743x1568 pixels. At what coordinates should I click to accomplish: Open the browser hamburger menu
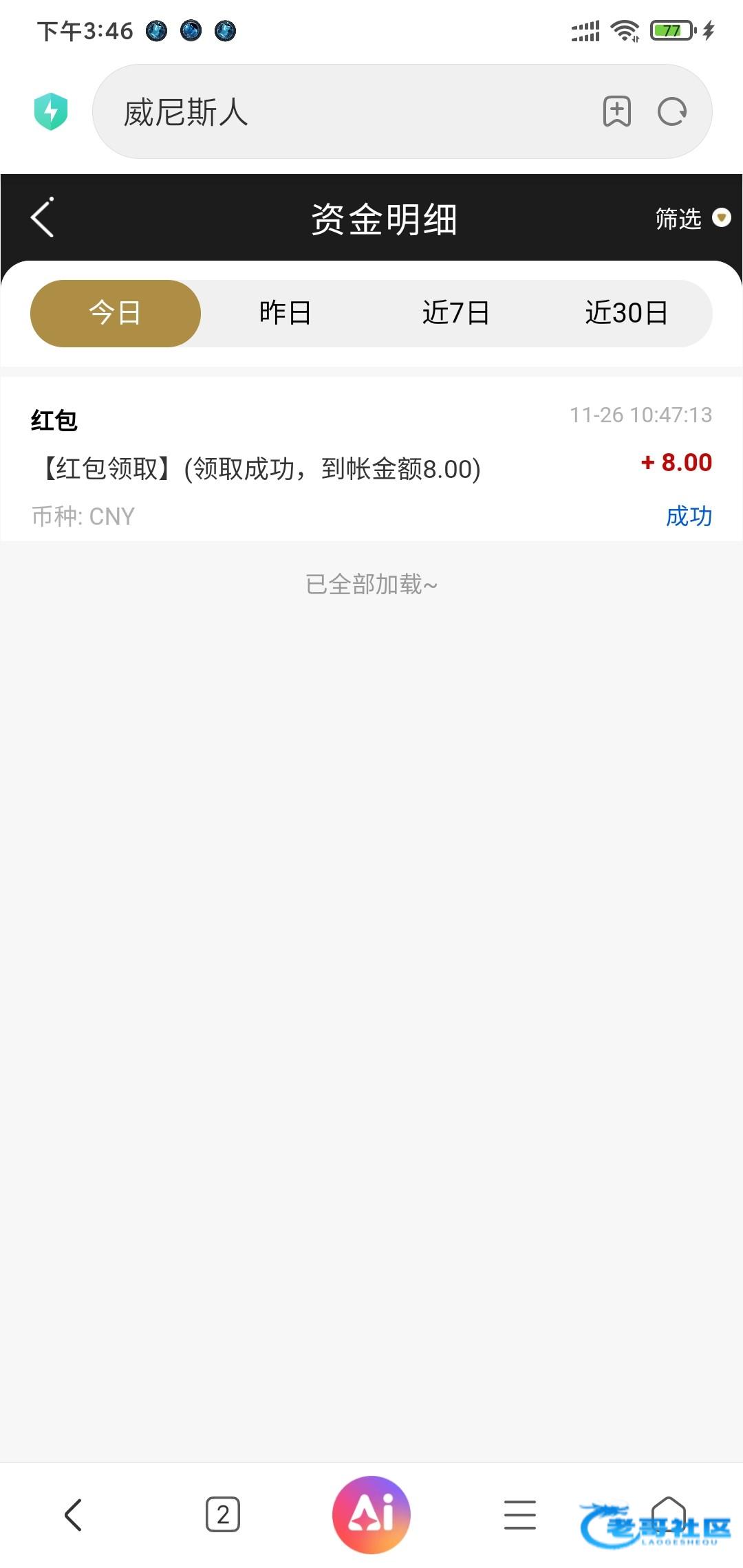coord(520,1514)
